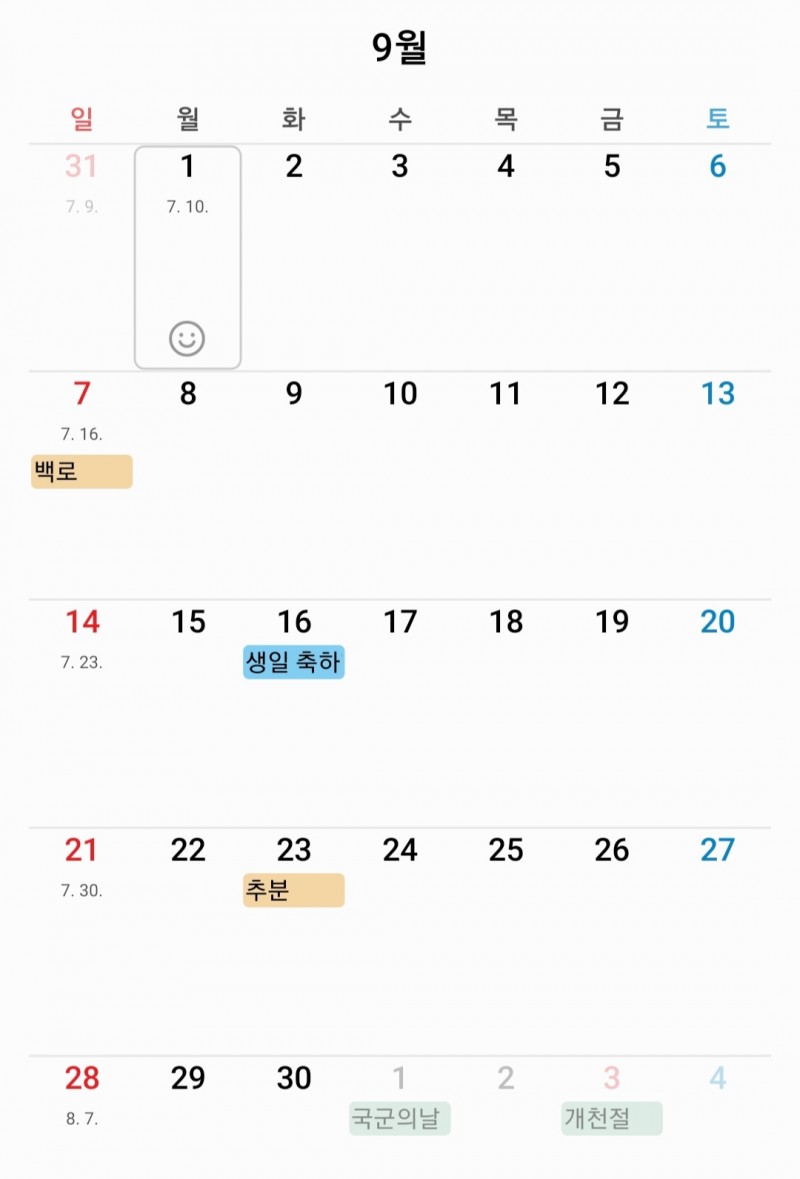The height and width of the screenshot is (1179, 800).
Task: Tap the 9월 month title
Action: pos(400,48)
